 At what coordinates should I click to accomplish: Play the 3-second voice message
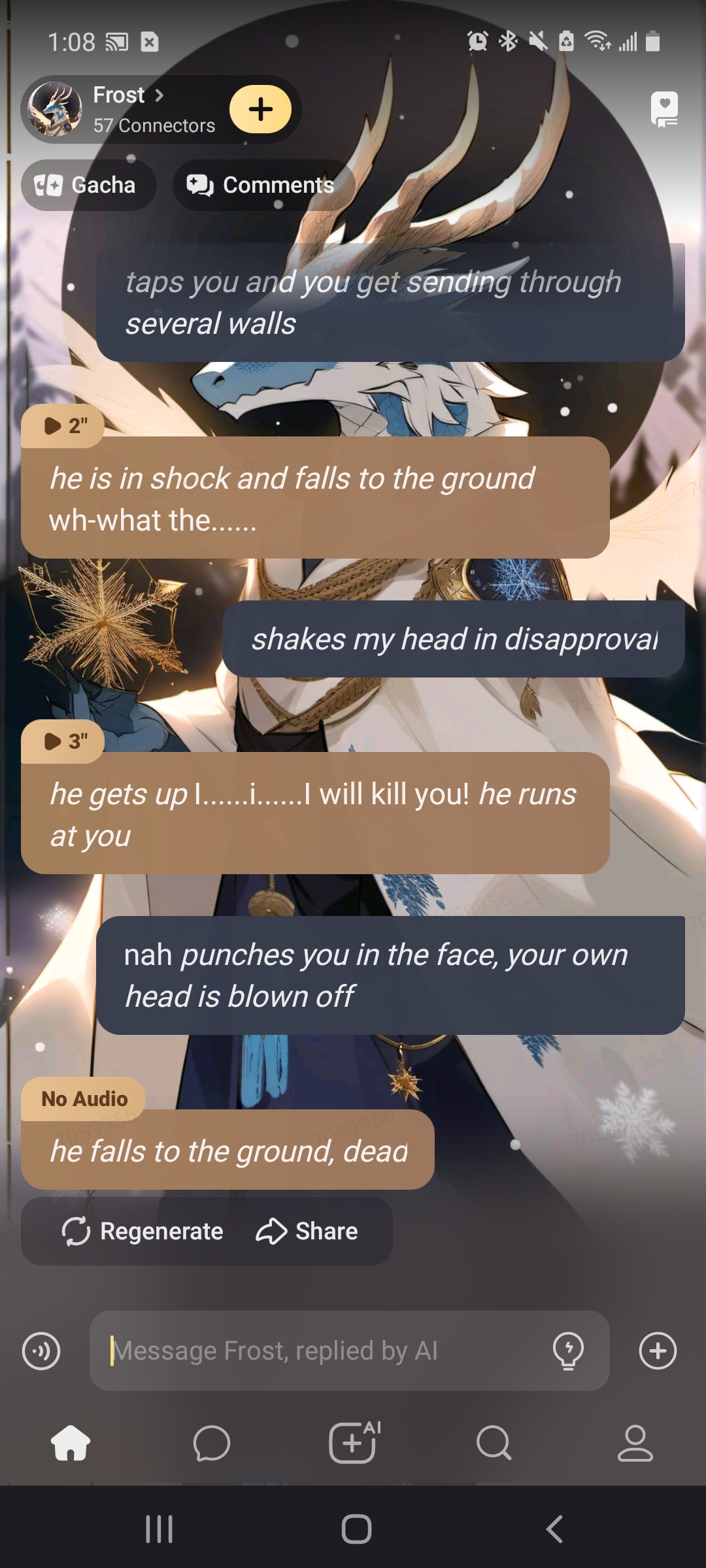[63, 742]
